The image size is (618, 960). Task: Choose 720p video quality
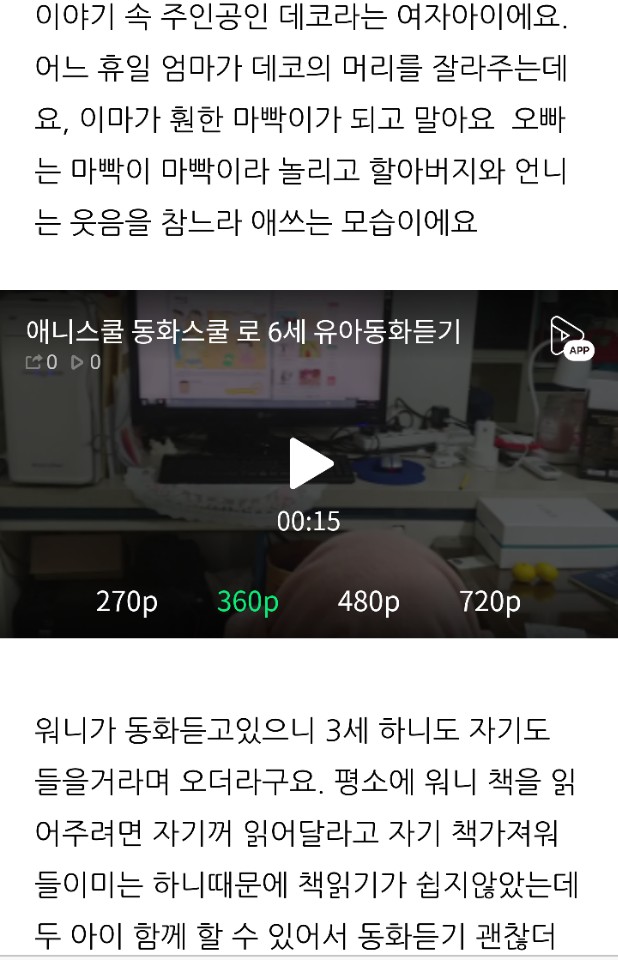click(x=490, y=602)
